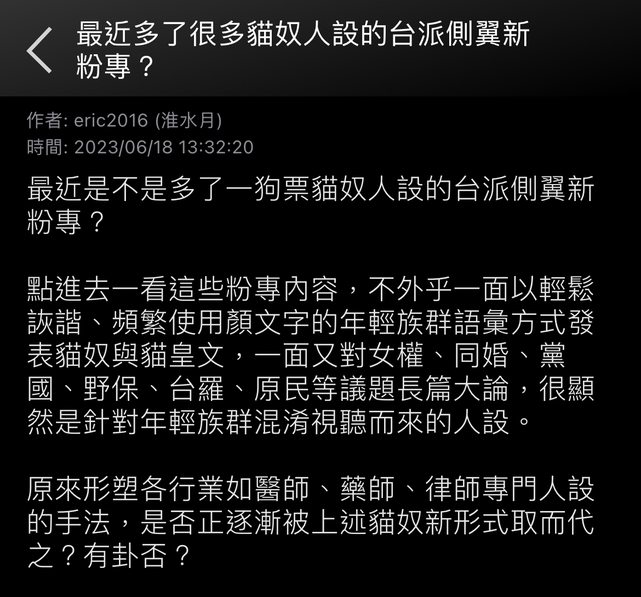Go back using the arrow icon
This screenshot has width=641, height=597.
tap(39, 50)
